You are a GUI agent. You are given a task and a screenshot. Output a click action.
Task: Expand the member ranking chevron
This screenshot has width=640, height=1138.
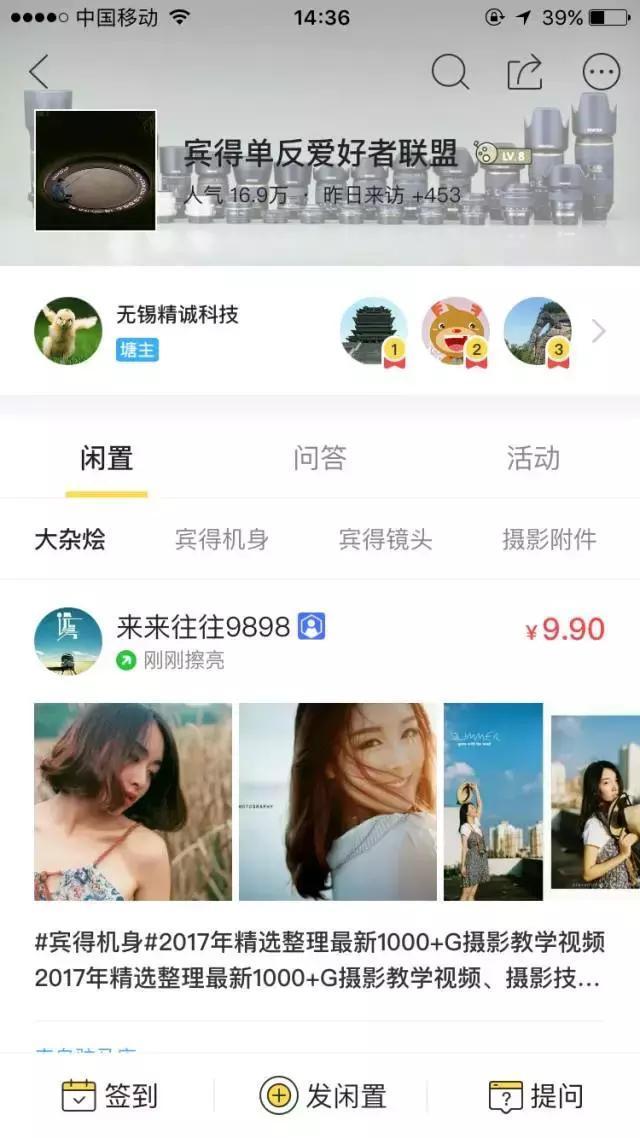(x=599, y=331)
